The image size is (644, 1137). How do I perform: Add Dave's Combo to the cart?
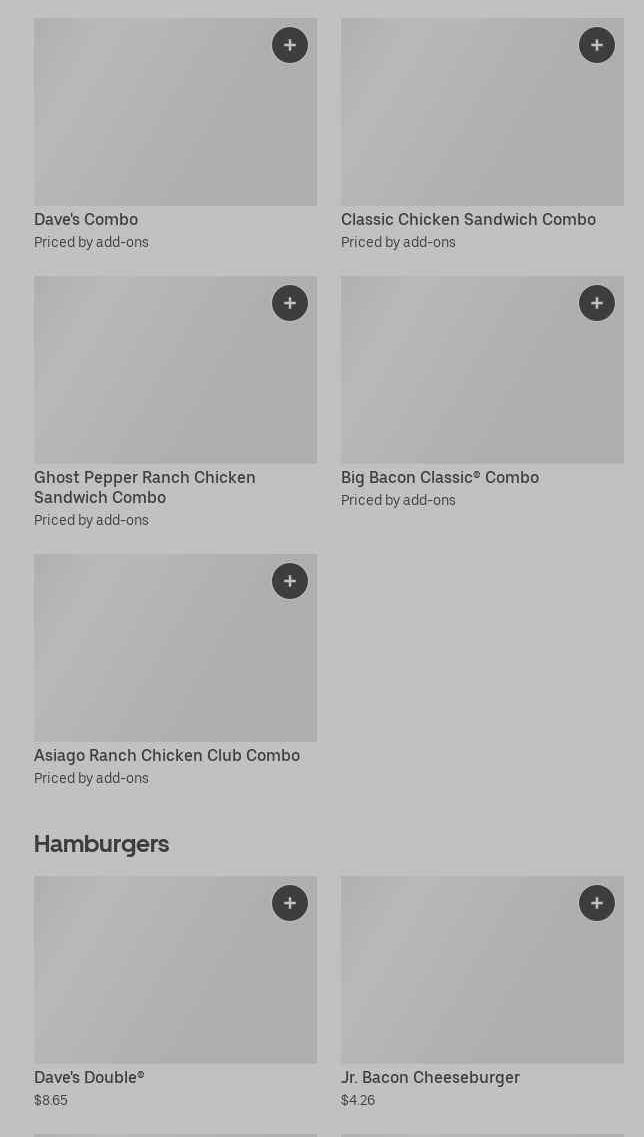pos(290,45)
